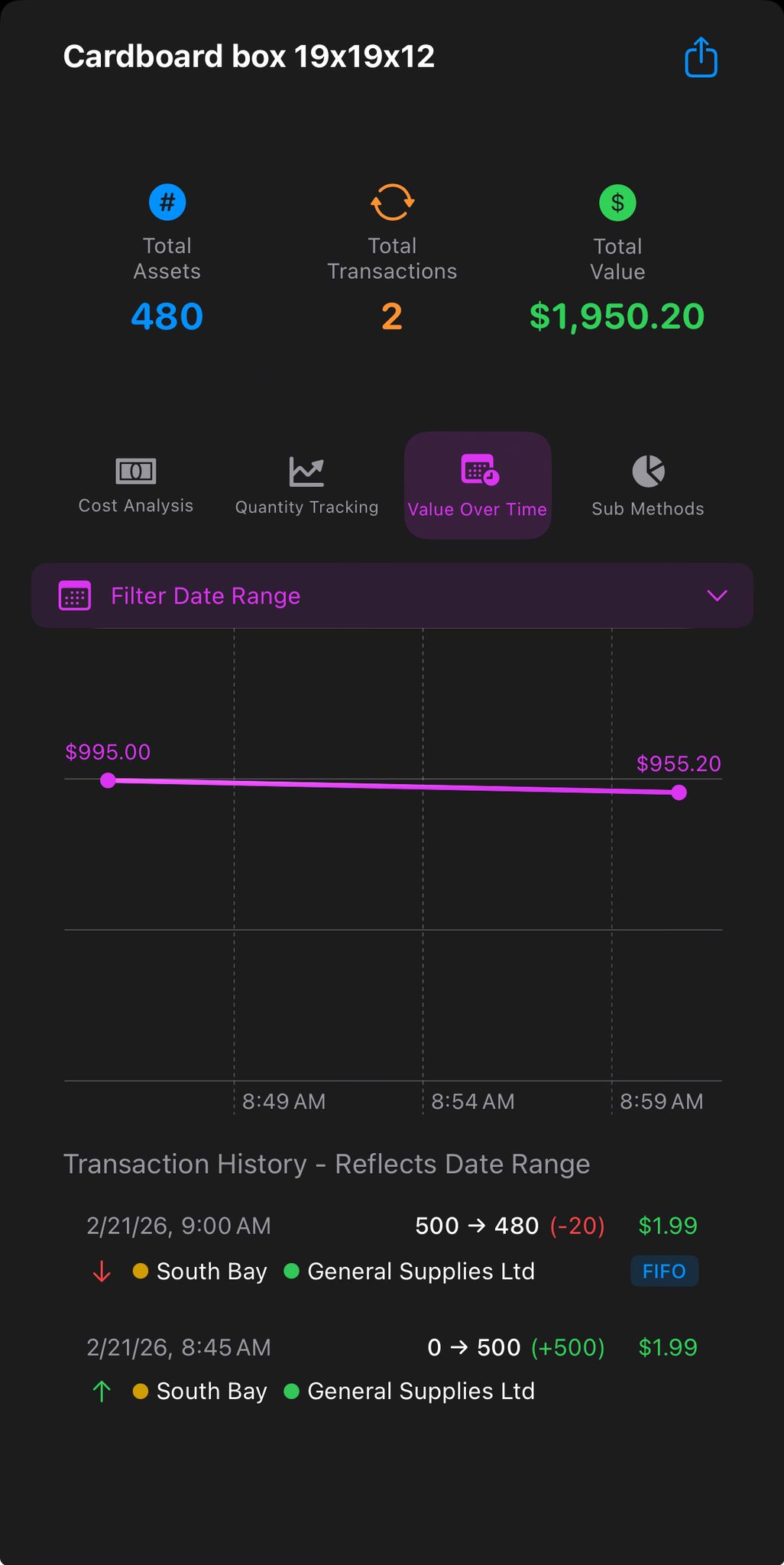Select the Quantity Tracking chart icon
This screenshot has width=784, height=1565.
click(x=307, y=471)
